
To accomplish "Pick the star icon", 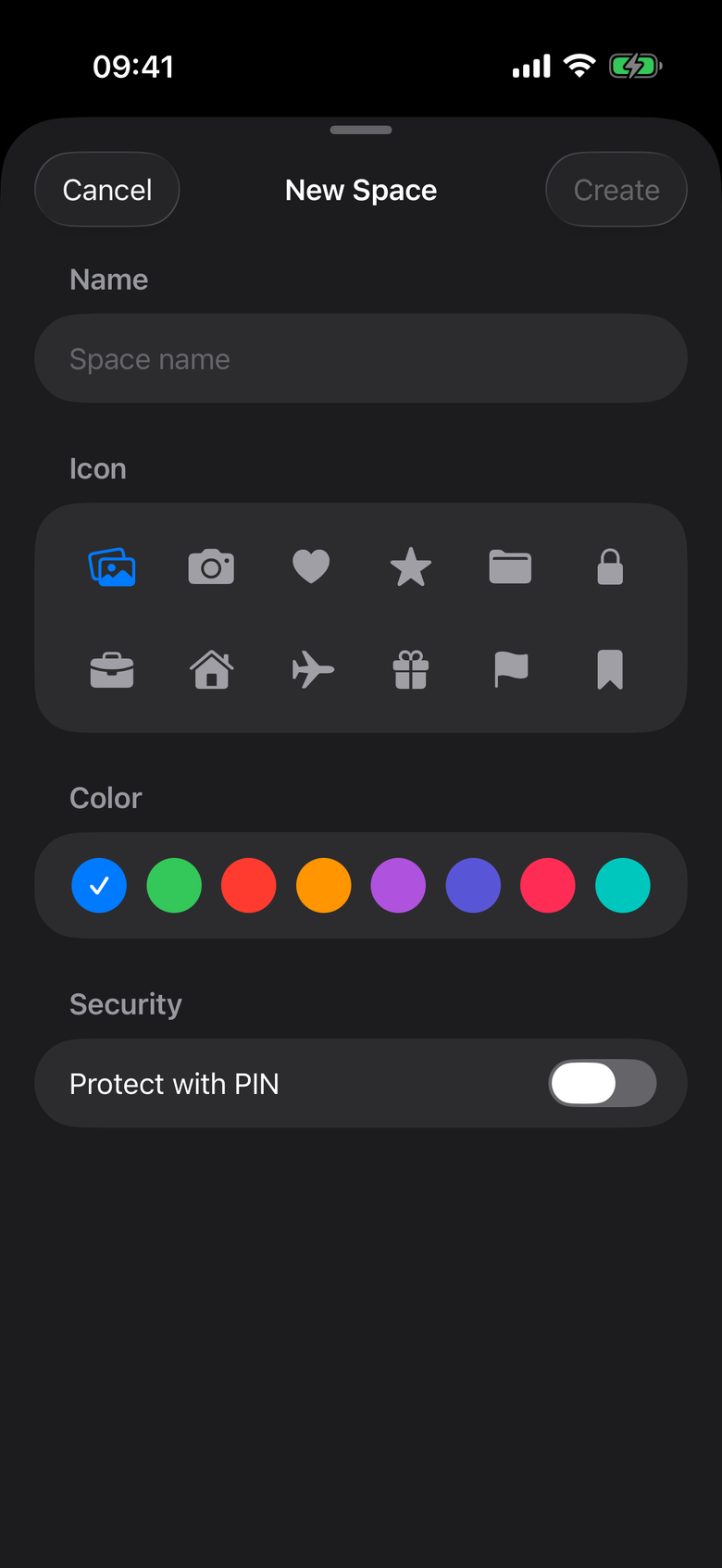I will (x=411, y=566).
